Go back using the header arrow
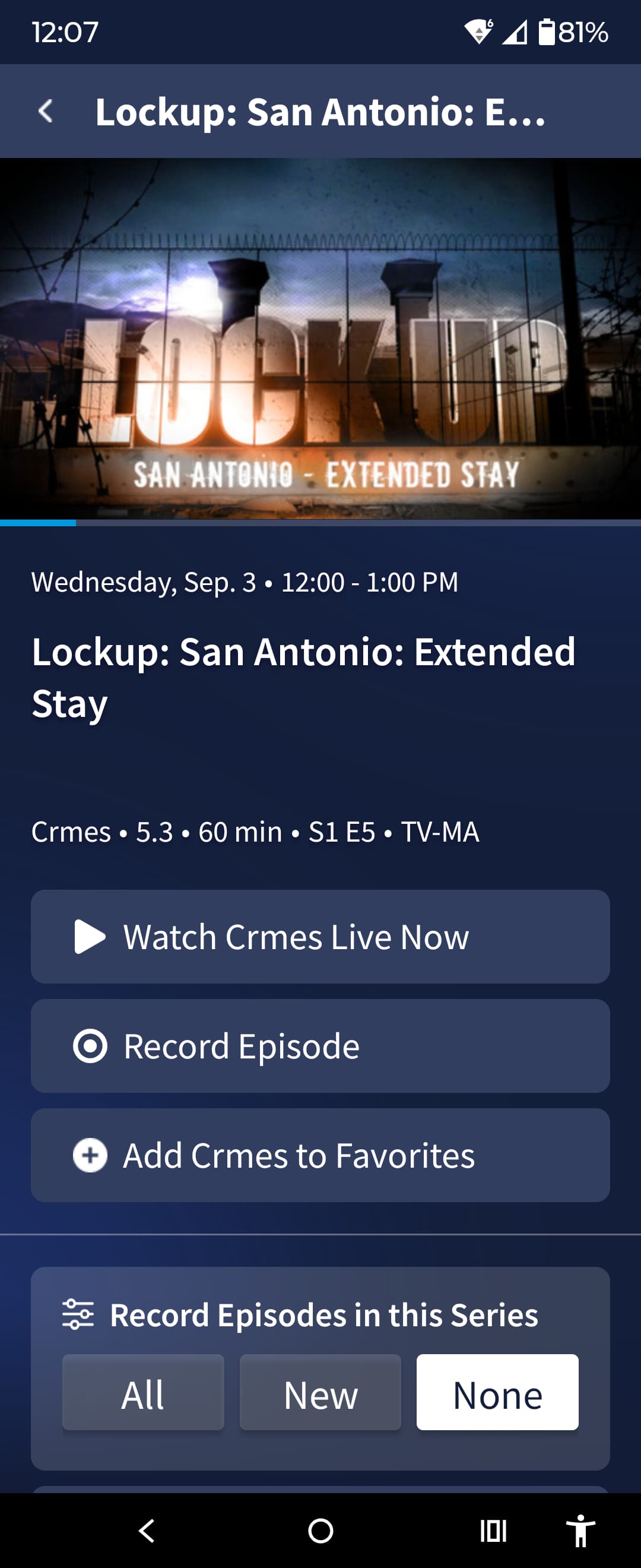This screenshot has height=1568, width=641. pyautogui.click(x=46, y=112)
